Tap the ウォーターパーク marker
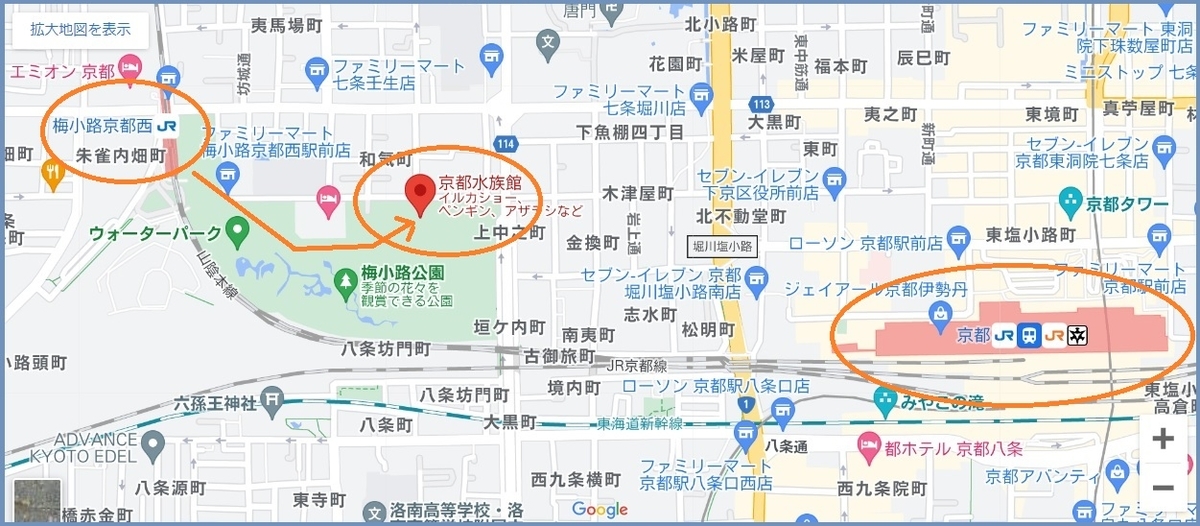This screenshot has height=526, width=1200. (237, 234)
